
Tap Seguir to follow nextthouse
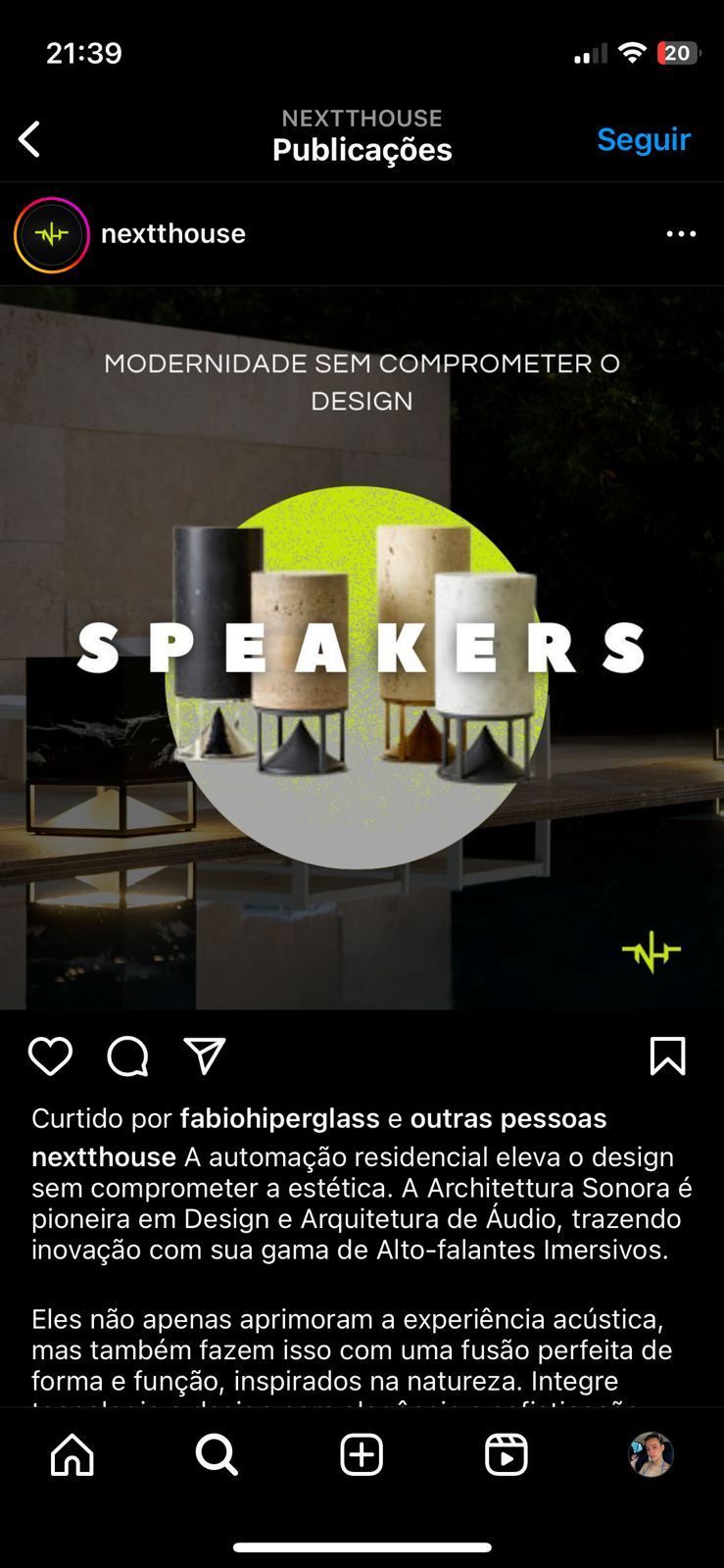[x=644, y=139]
